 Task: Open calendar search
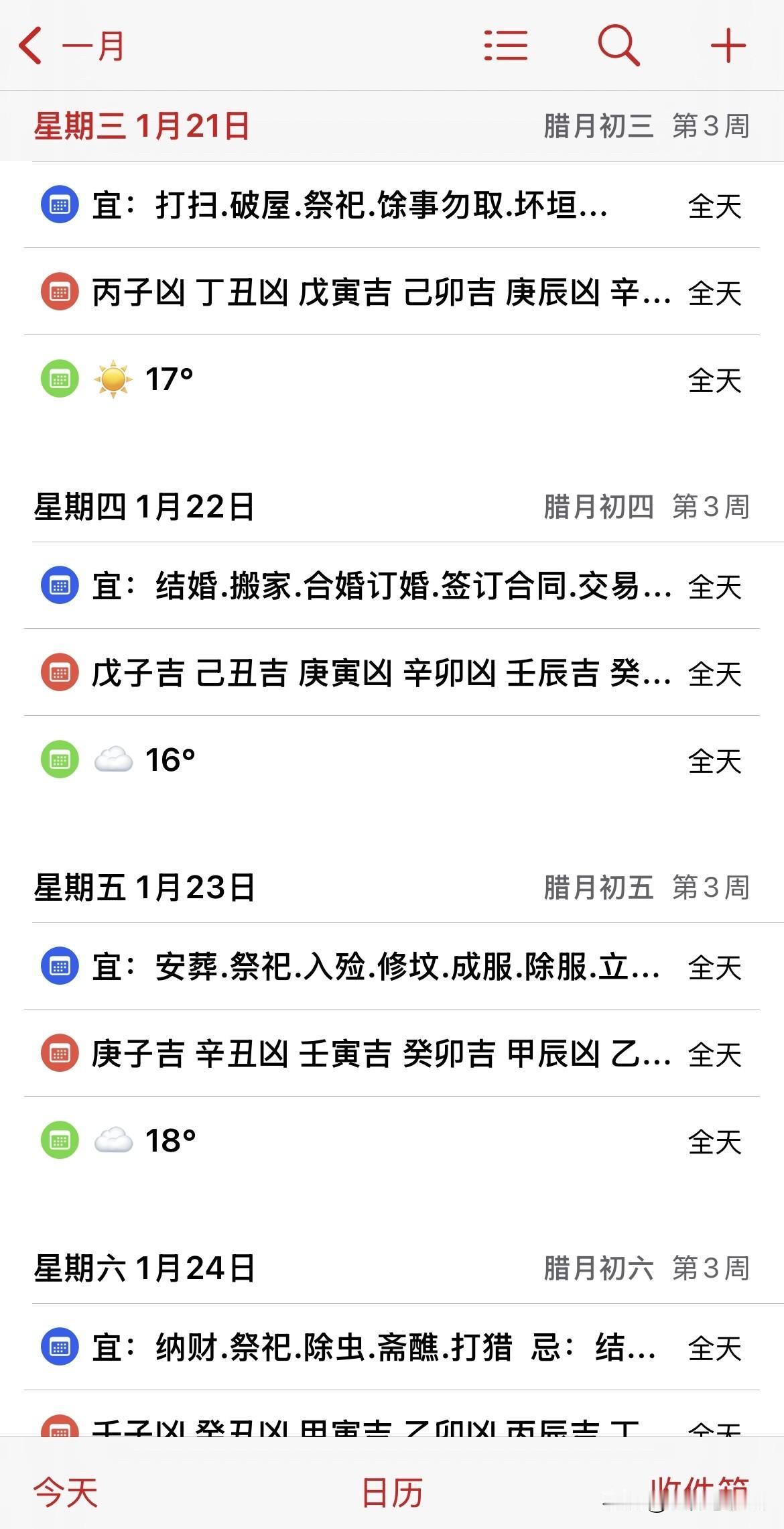(618, 46)
